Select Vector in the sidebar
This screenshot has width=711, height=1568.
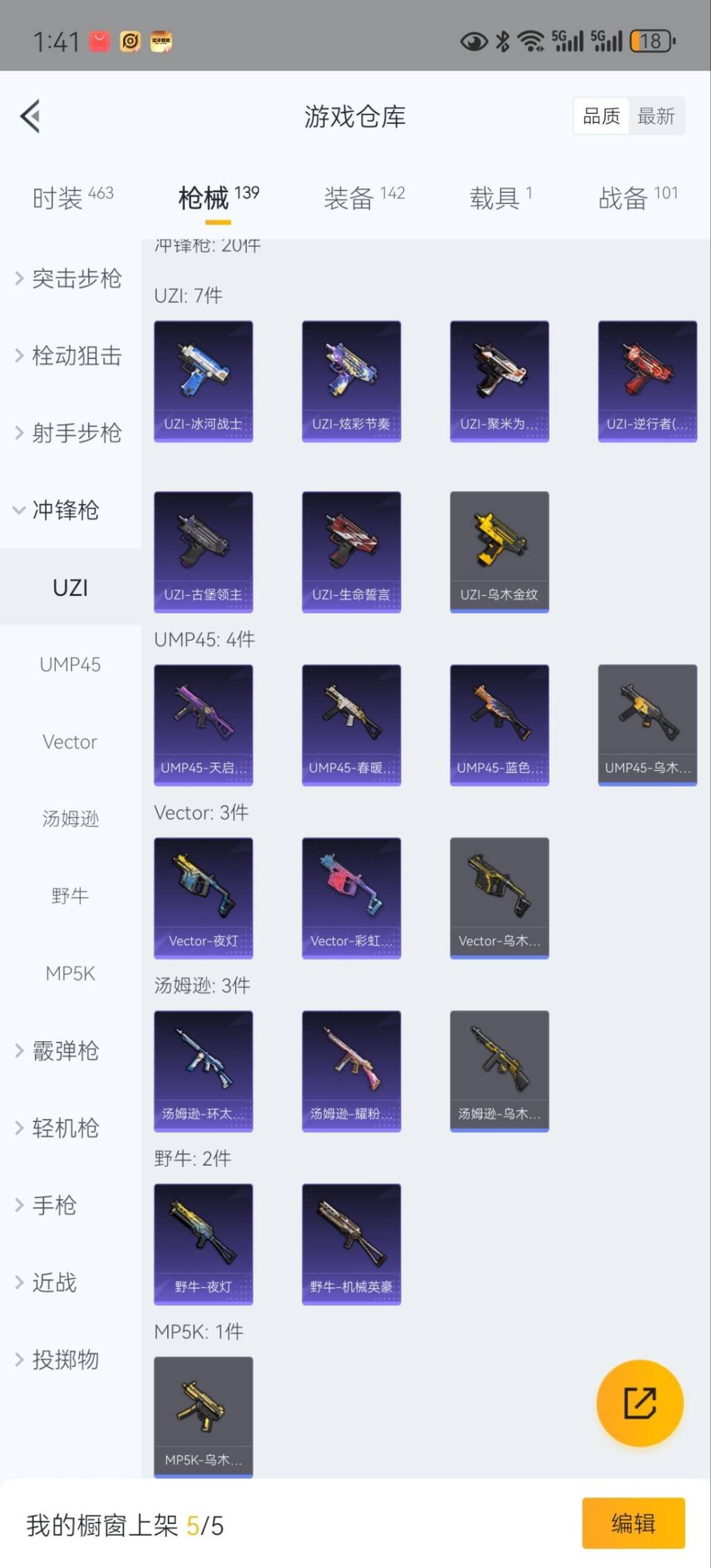tap(70, 742)
